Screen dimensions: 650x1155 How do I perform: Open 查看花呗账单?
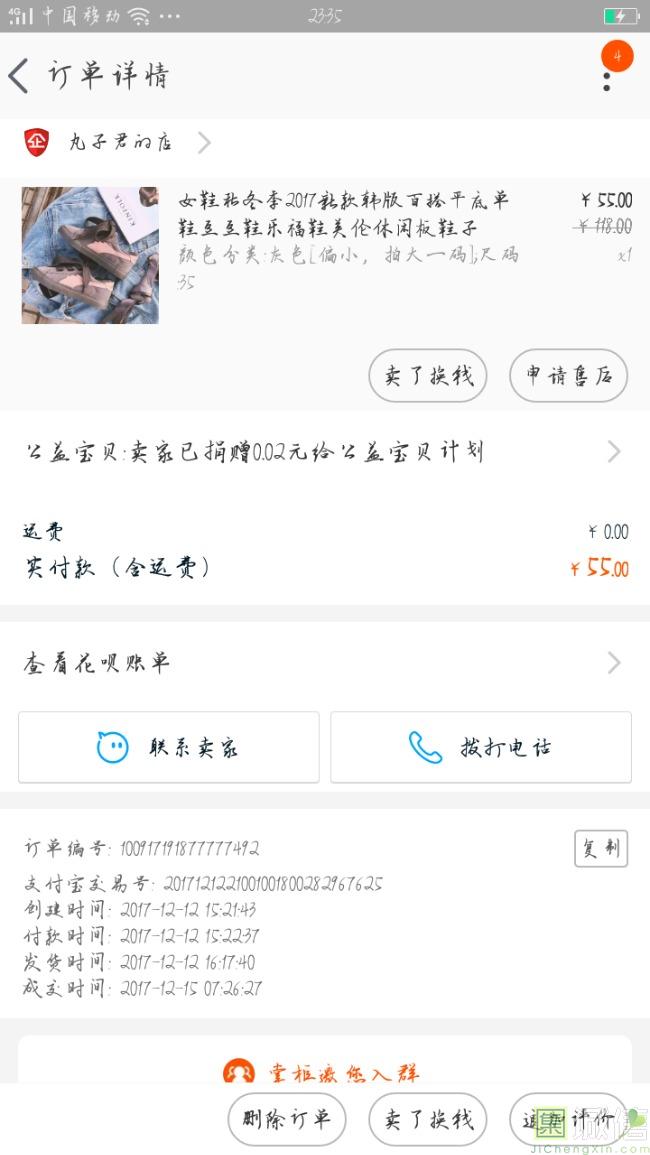[x=325, y=663]
